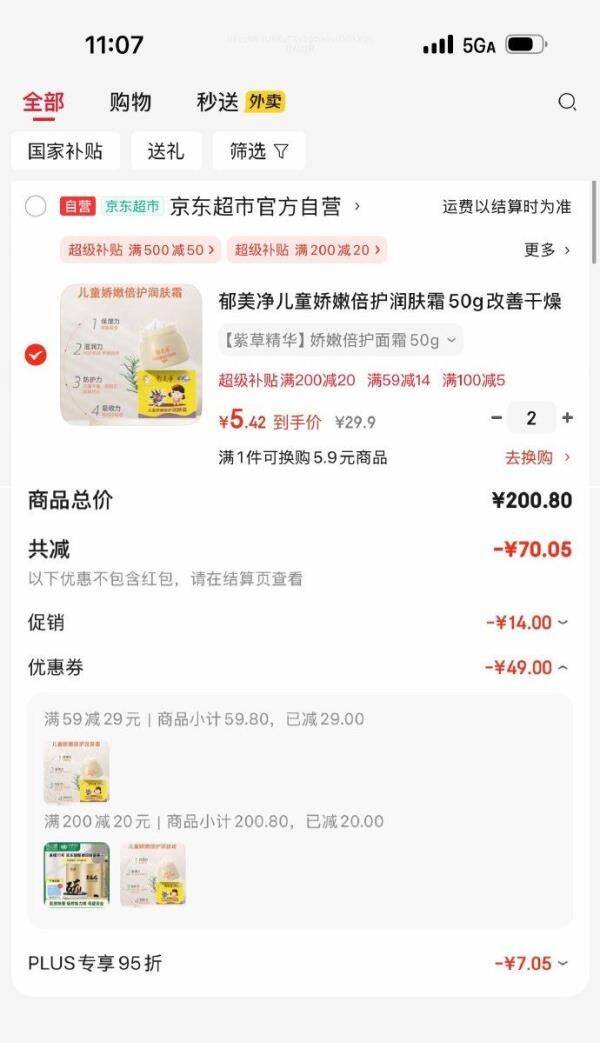Open the 满200减20 subsidy coupon
This screenshot has height=1044, width=600.
(307, 250)
